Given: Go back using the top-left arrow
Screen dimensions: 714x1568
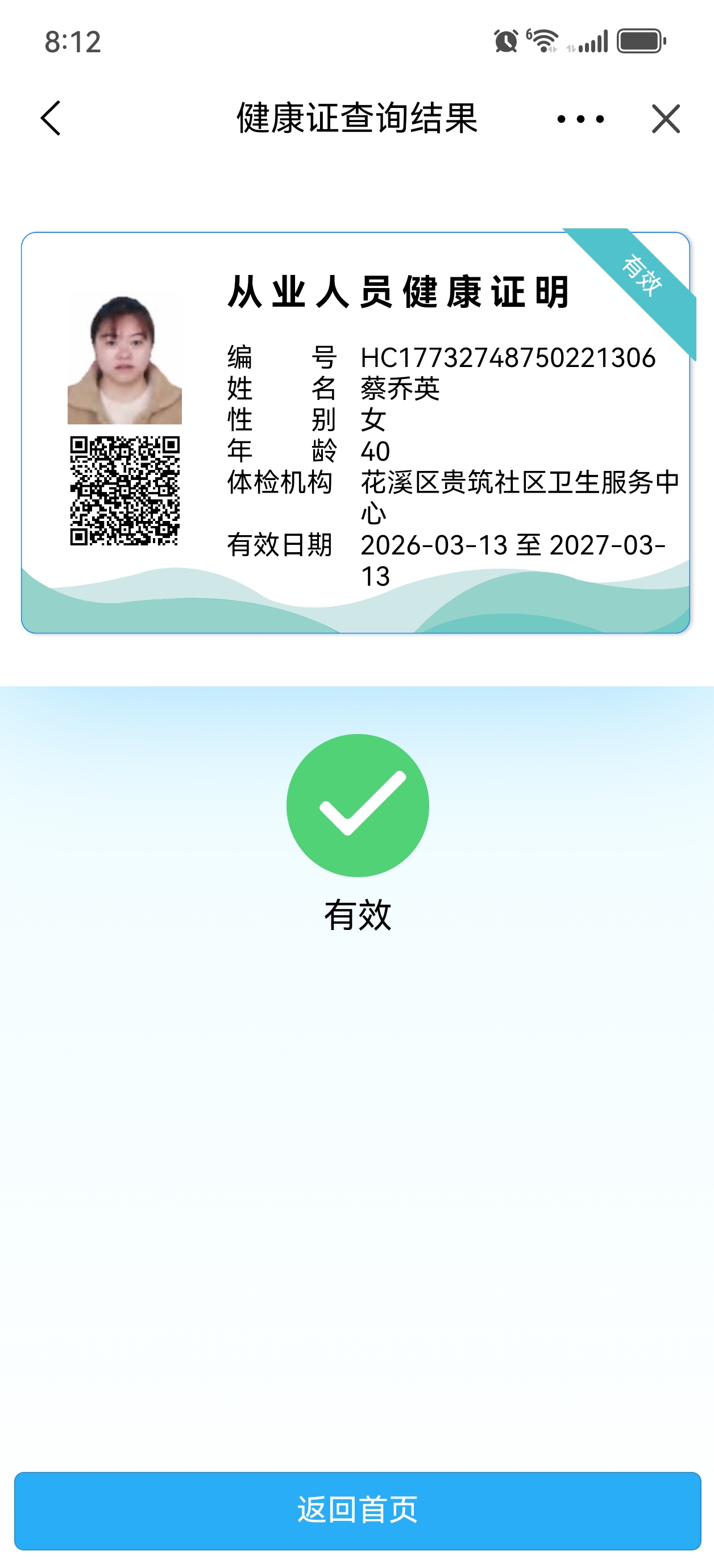Looking at the screenshot, I should click(x=51, y=118).
